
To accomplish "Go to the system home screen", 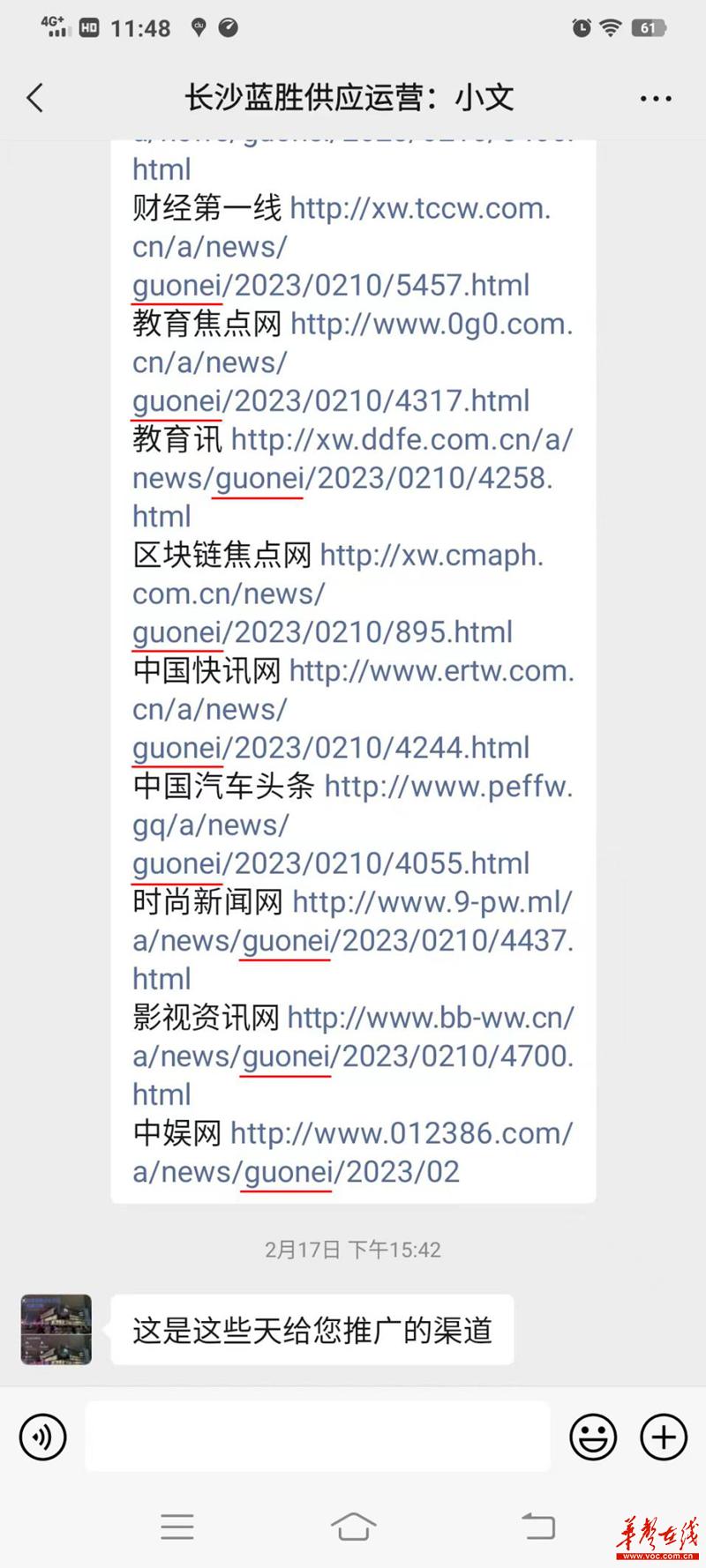I will coord(353,1526).
